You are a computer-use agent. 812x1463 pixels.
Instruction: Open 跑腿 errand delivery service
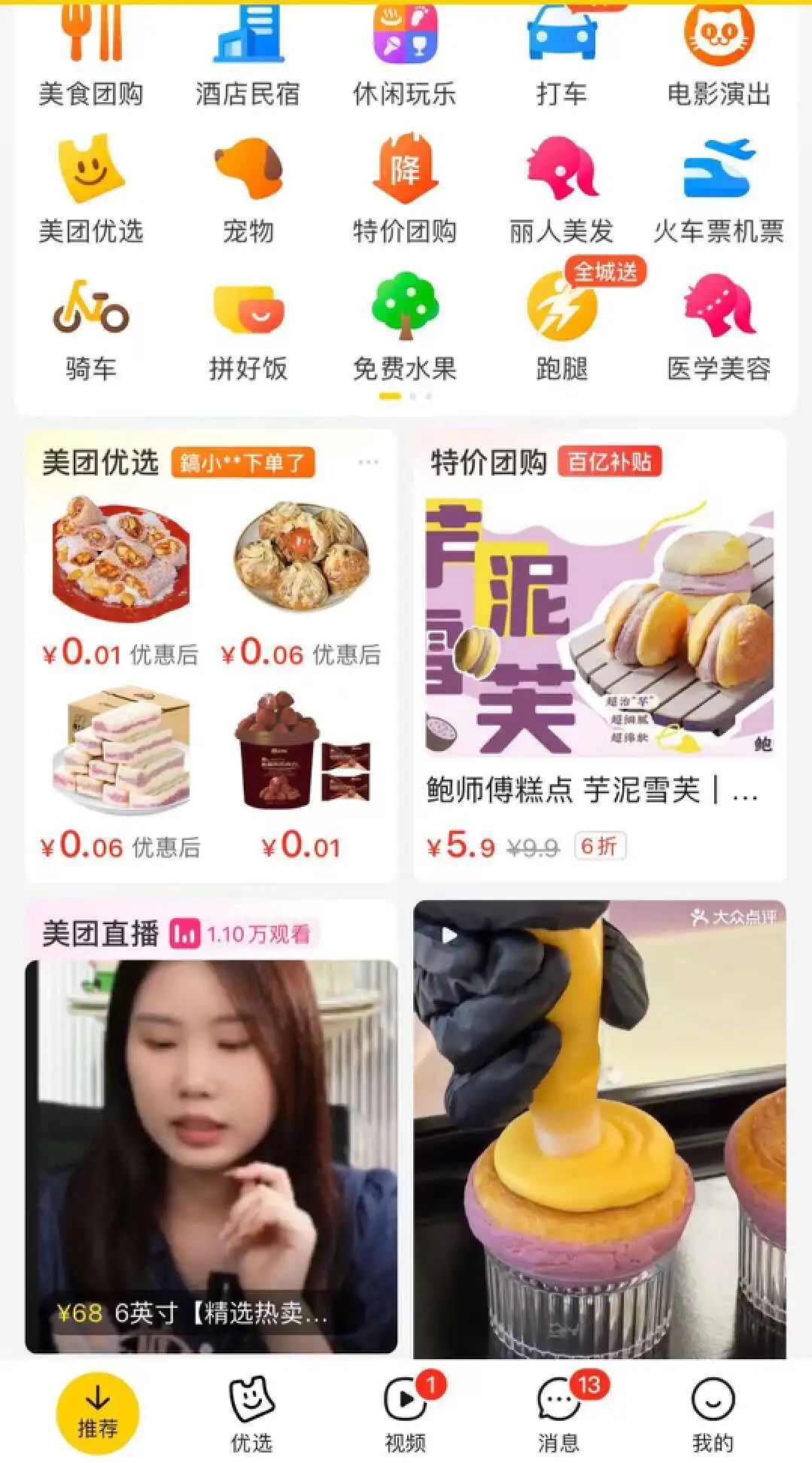pos(561,327)
